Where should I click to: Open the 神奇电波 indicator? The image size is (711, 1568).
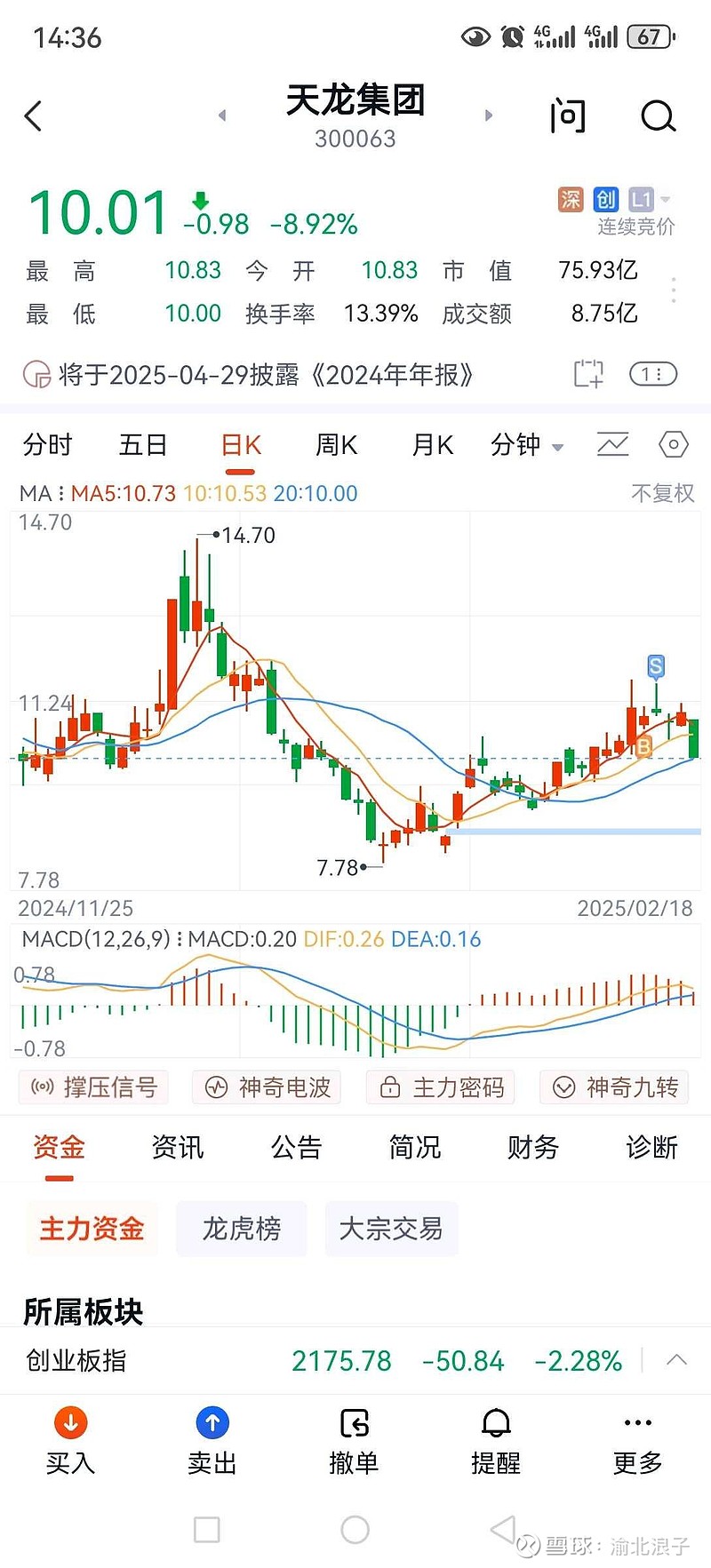268,1086
